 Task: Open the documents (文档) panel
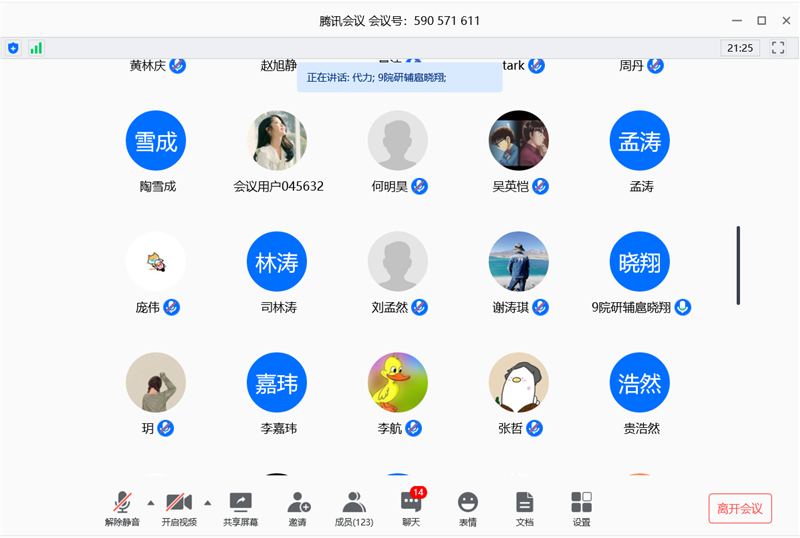tap(525, 507)
